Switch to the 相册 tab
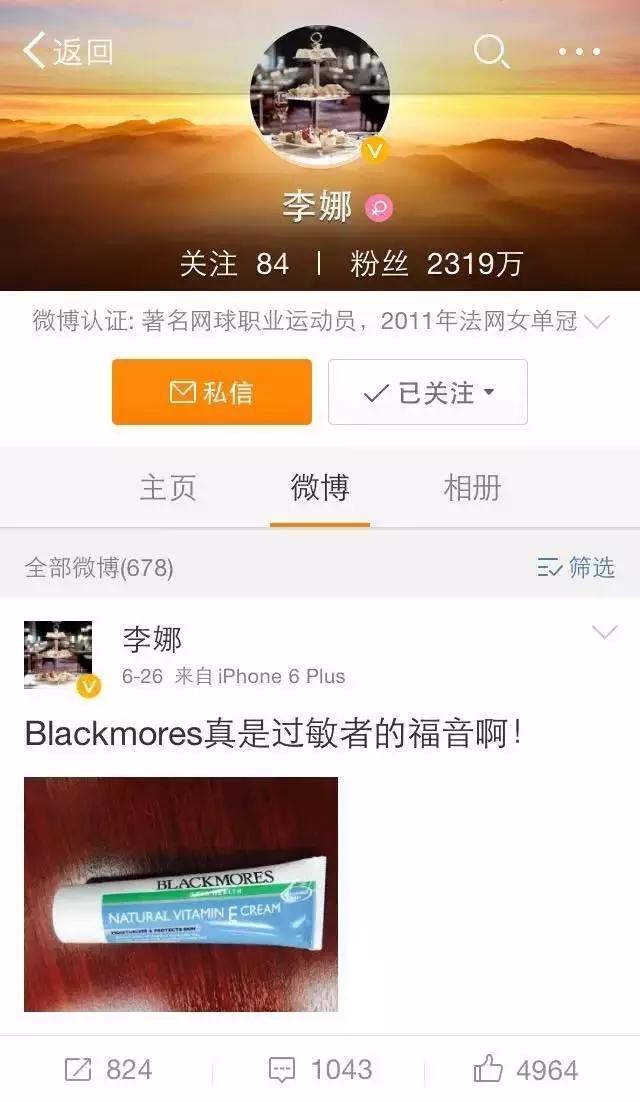Screen dimensions: 640x1102 [x=472, y=488]
